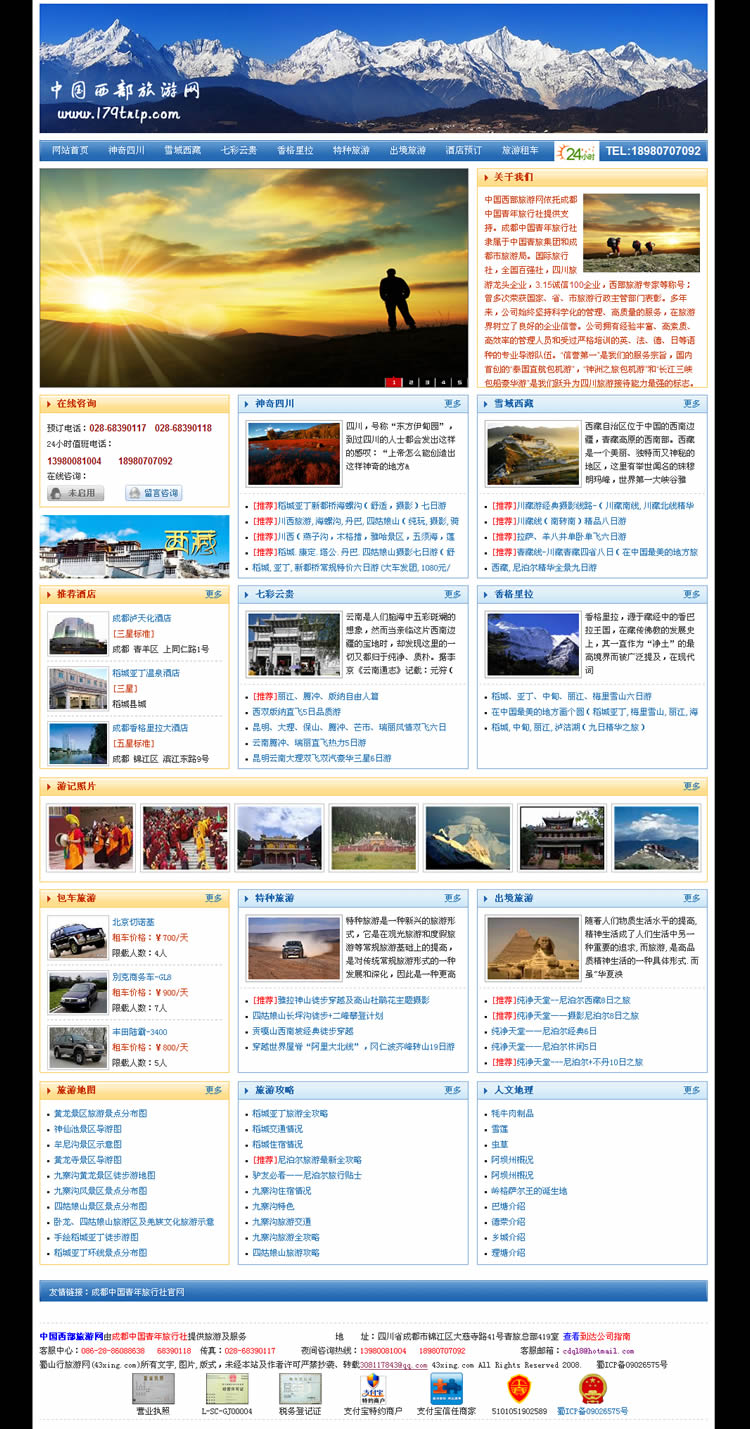
Task: Switch to 出境旅游 in the navigation bar
Action: click(407, 151)
